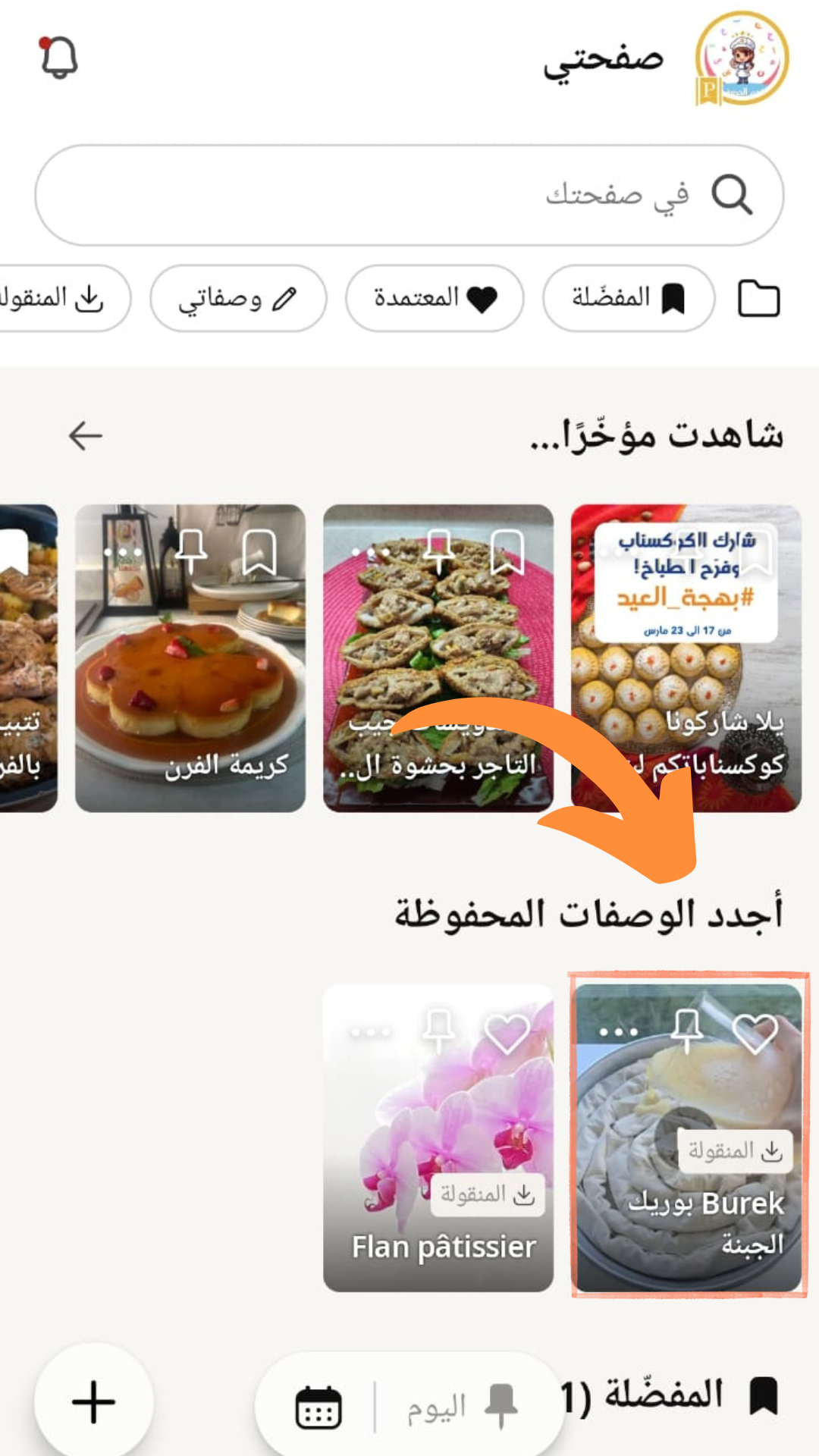Screen dimensions: 819x1456
Task: Open the كريمة الفرن recipe card
Action: [x=190, y=682]
